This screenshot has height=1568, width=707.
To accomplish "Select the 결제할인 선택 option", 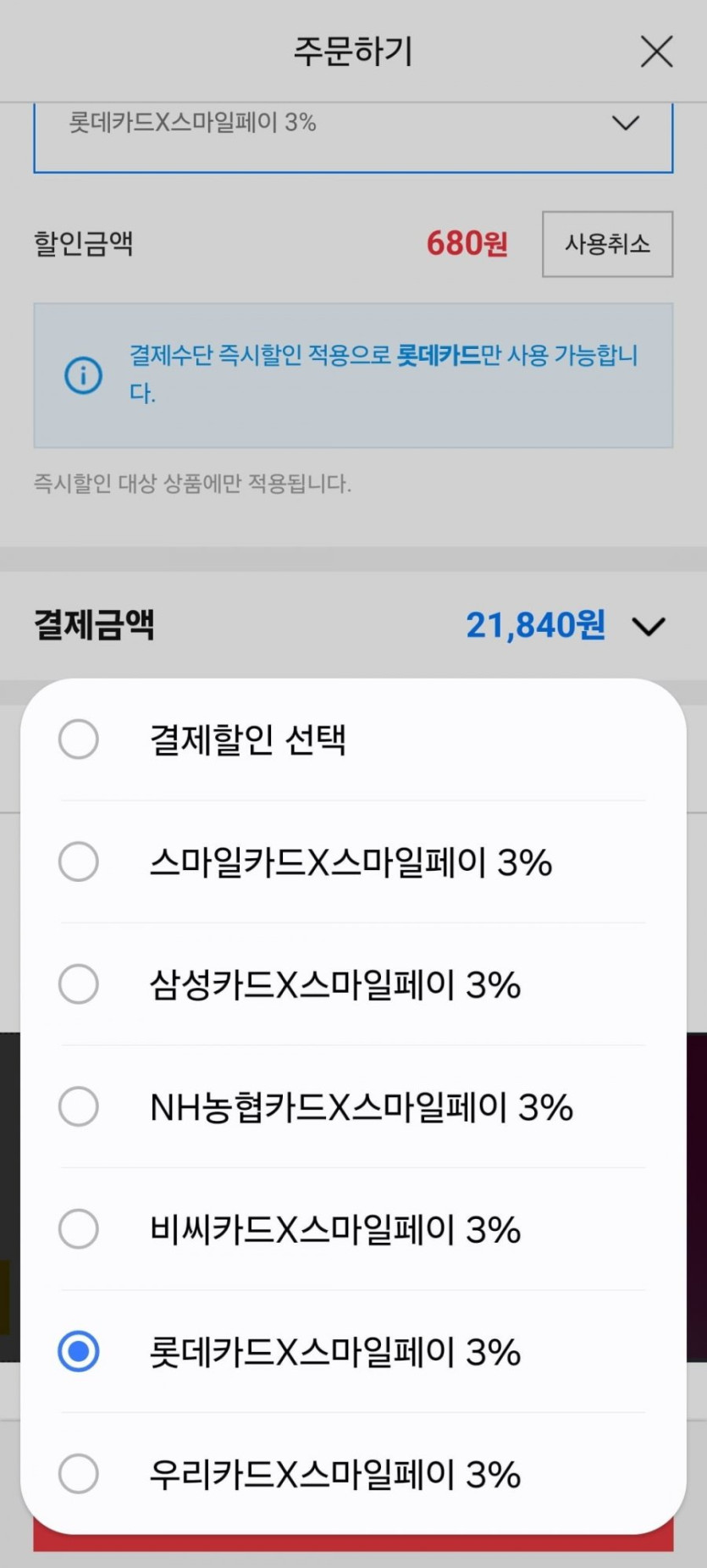I will pos(353,740).
